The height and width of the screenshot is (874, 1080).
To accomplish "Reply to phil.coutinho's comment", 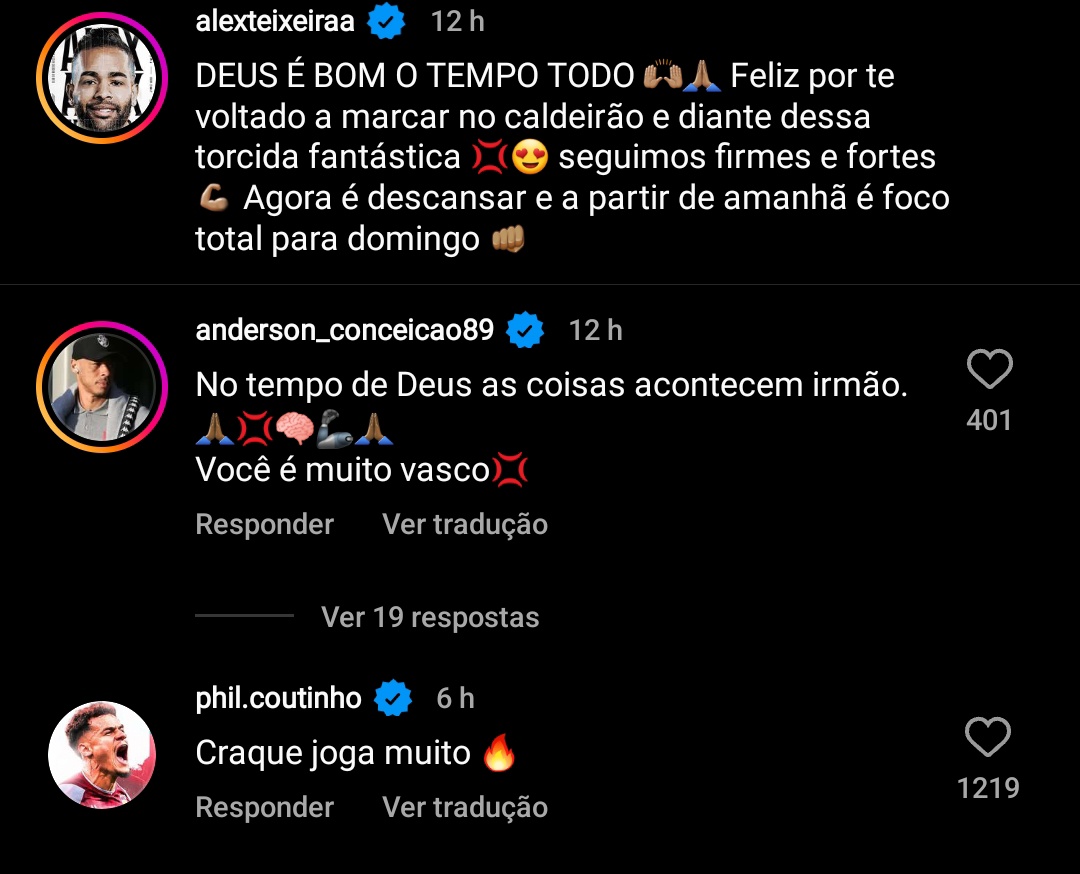I will (x=264, y=807).
